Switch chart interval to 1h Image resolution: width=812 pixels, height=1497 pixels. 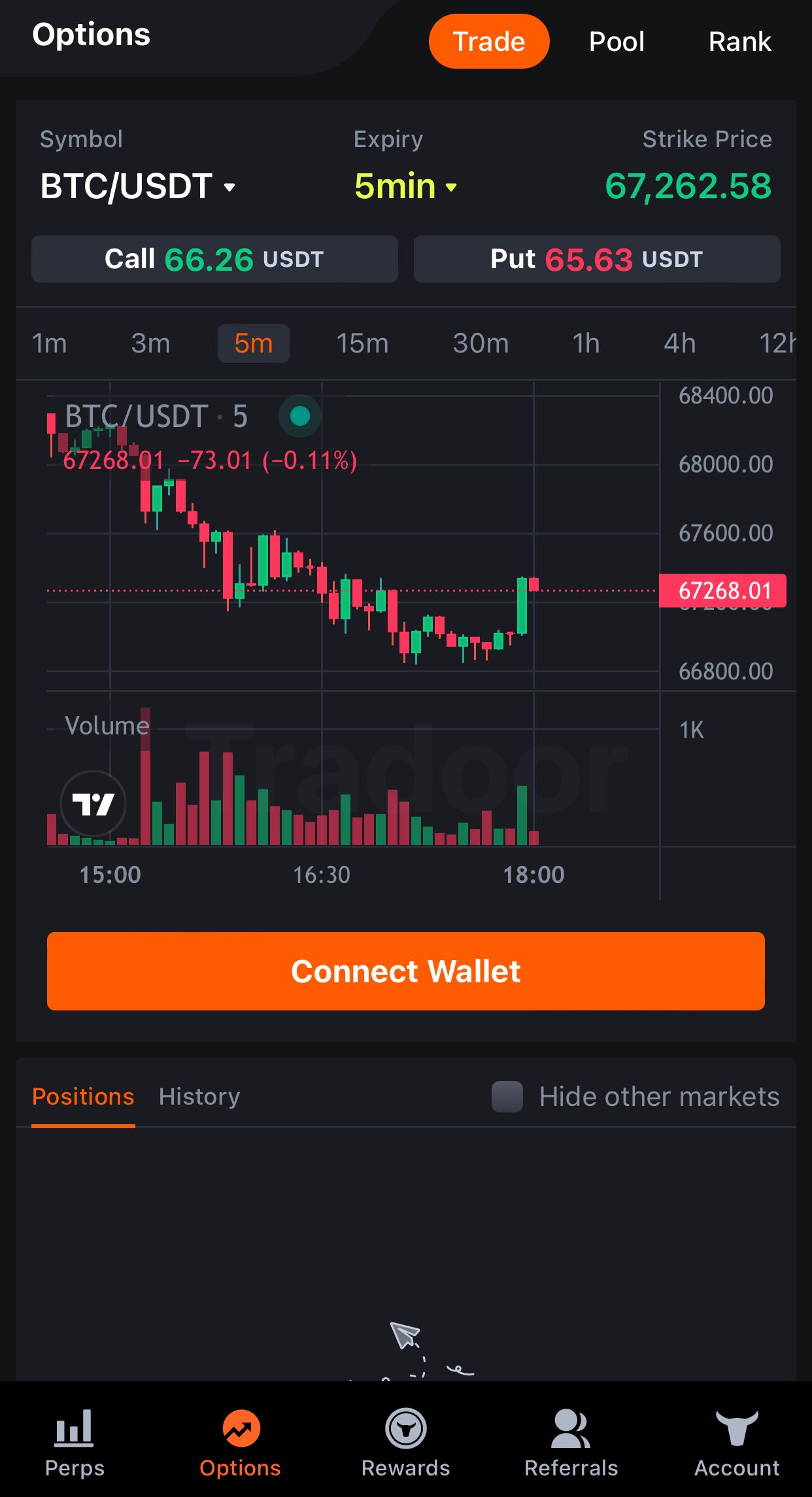pos(585,343)
